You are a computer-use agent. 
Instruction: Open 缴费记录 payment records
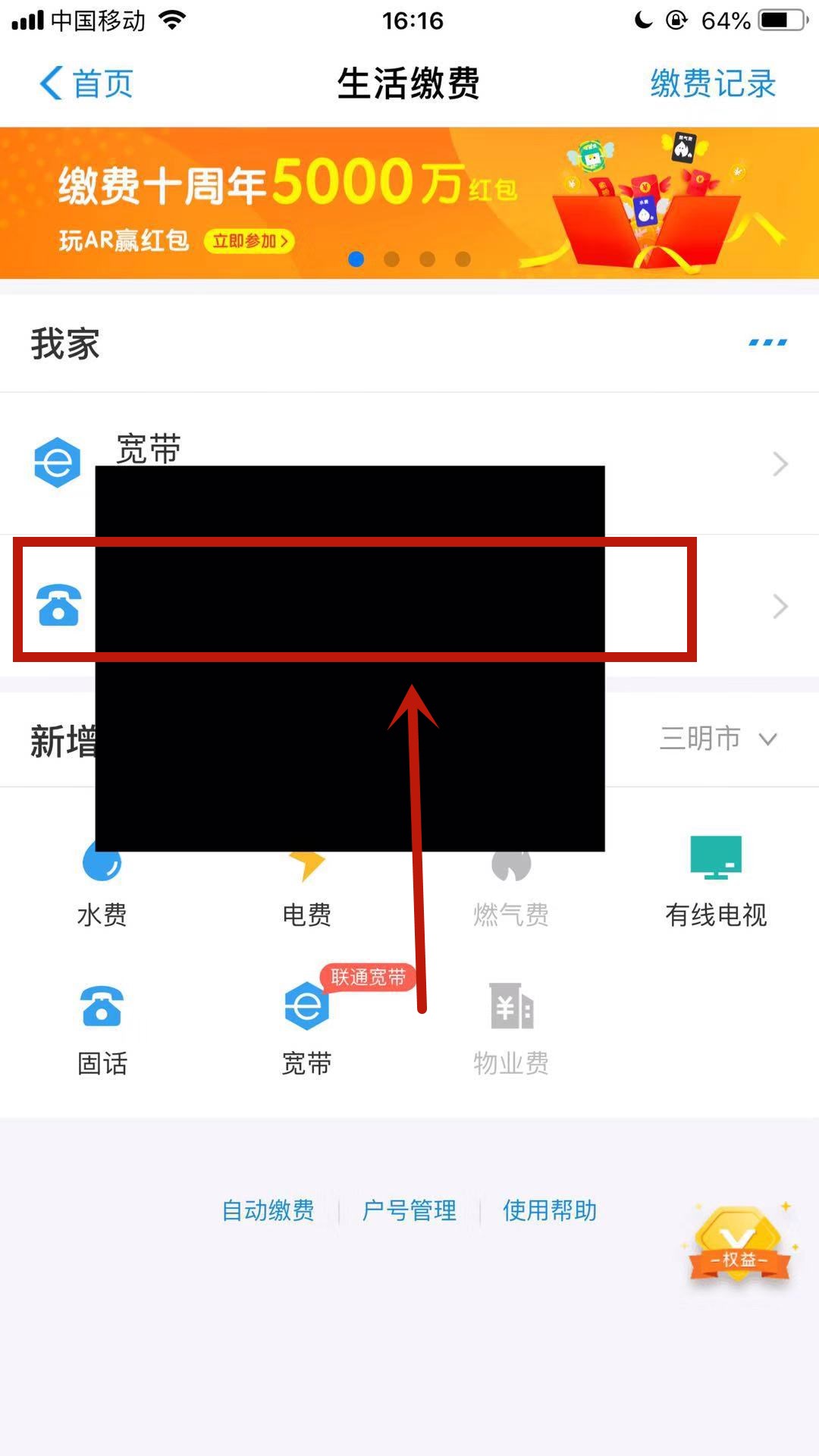(x=712, y=83)
